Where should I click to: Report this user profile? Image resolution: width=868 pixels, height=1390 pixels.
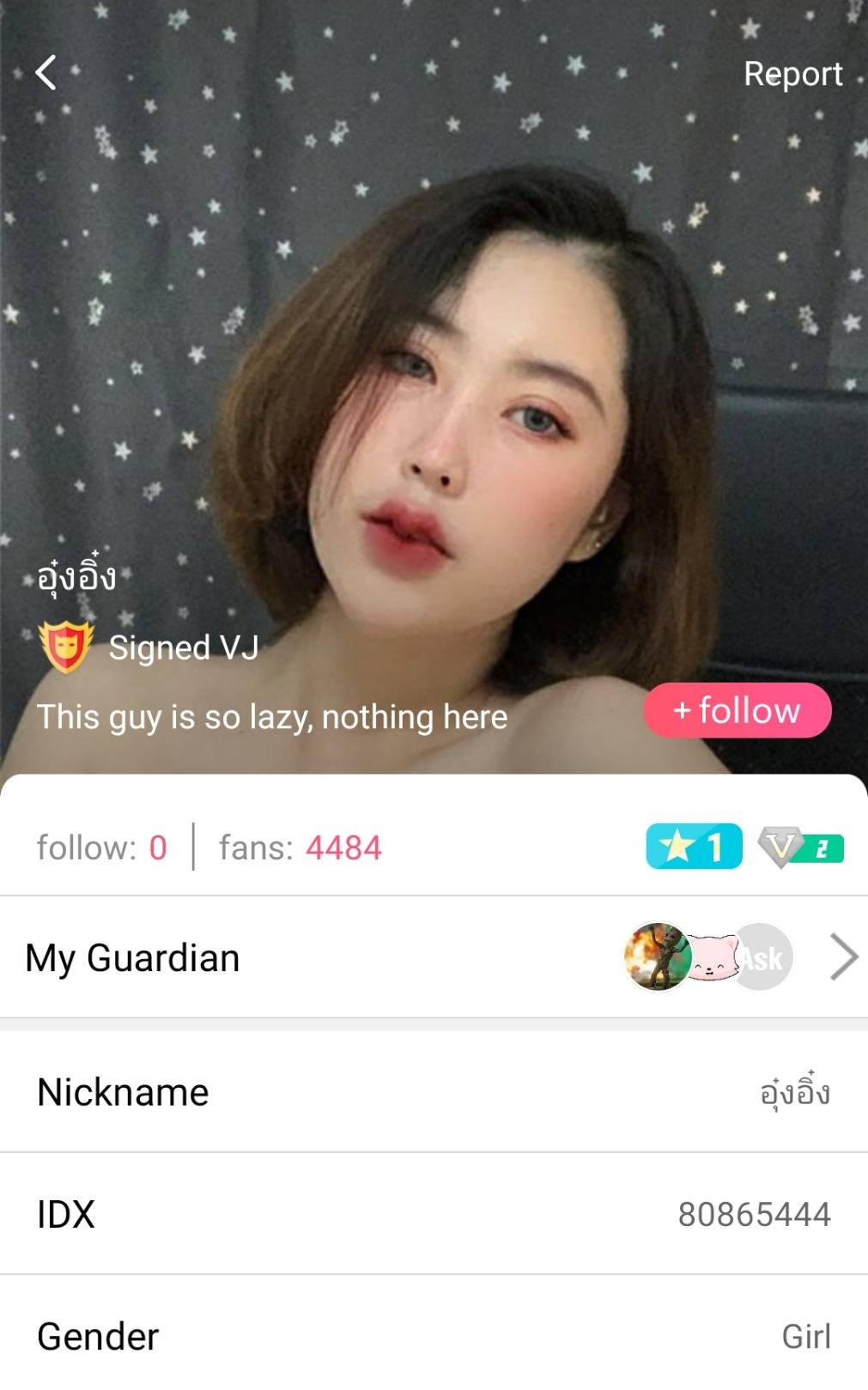click(792, 75)
